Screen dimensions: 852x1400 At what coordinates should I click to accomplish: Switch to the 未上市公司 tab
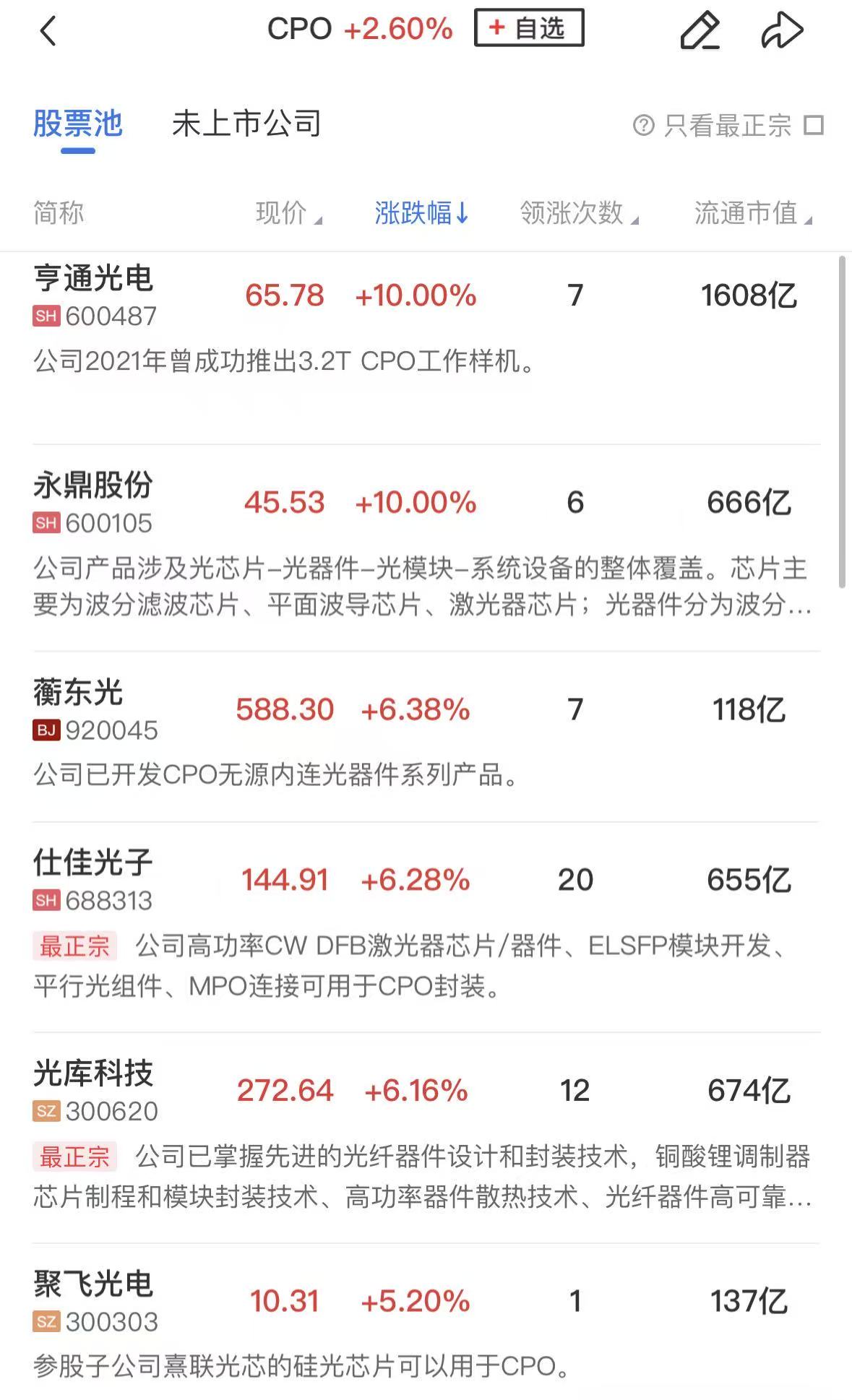point(246,124)
